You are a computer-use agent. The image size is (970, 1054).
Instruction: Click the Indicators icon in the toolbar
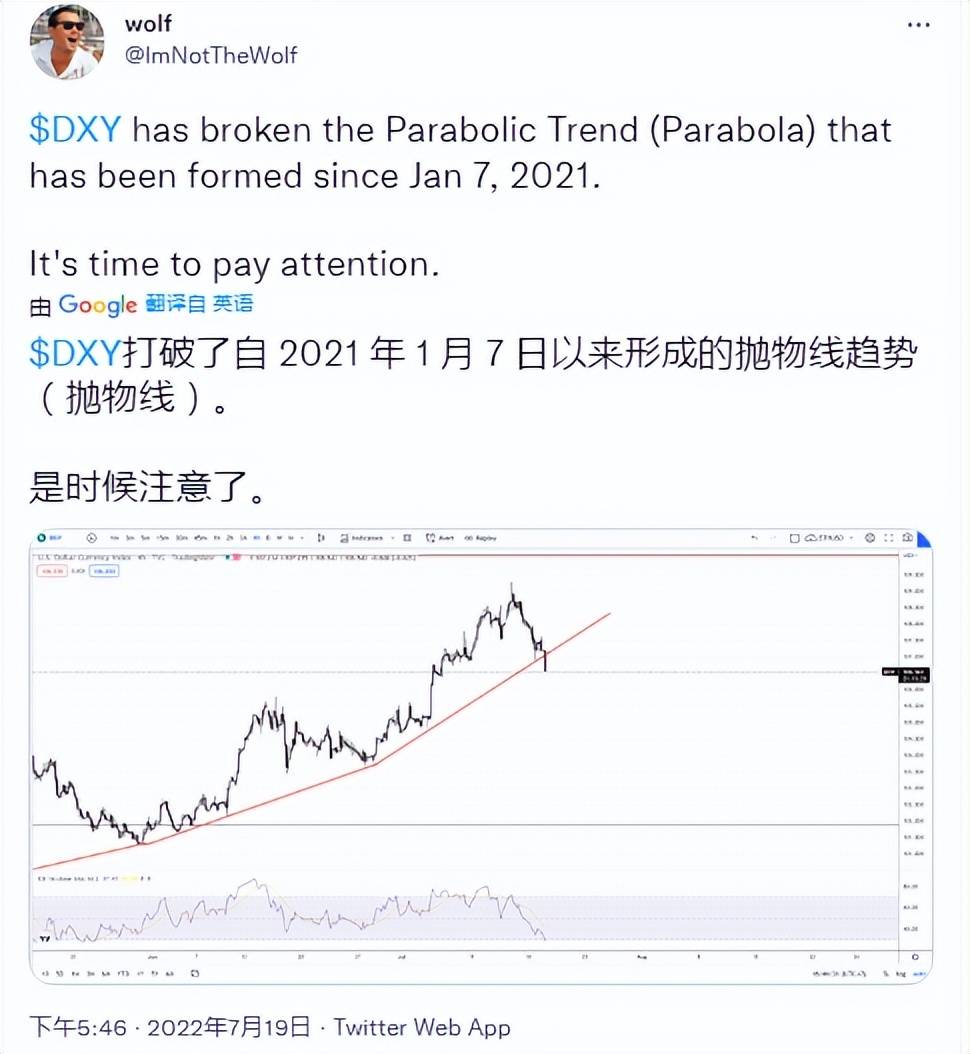343,538
